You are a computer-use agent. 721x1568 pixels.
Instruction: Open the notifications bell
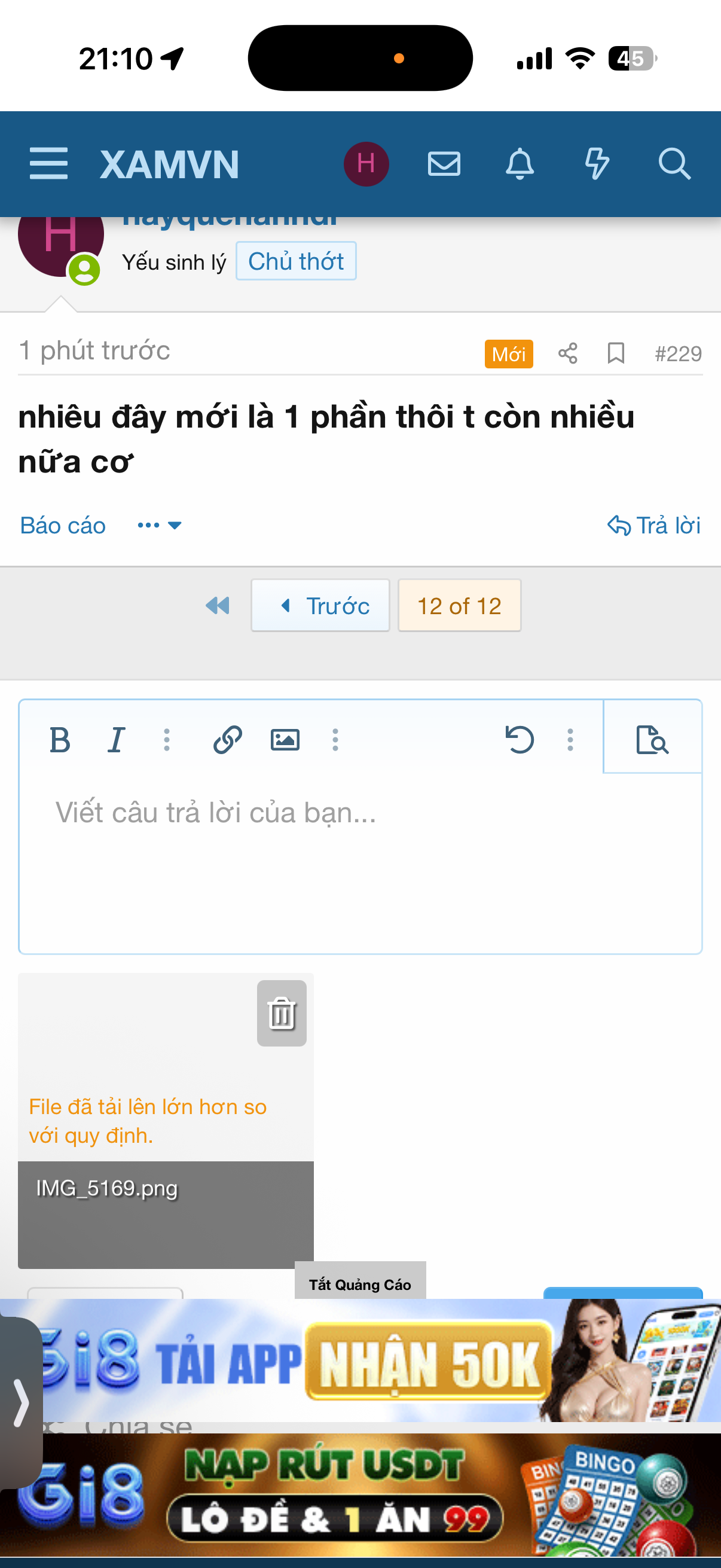(x=520, y=164)
